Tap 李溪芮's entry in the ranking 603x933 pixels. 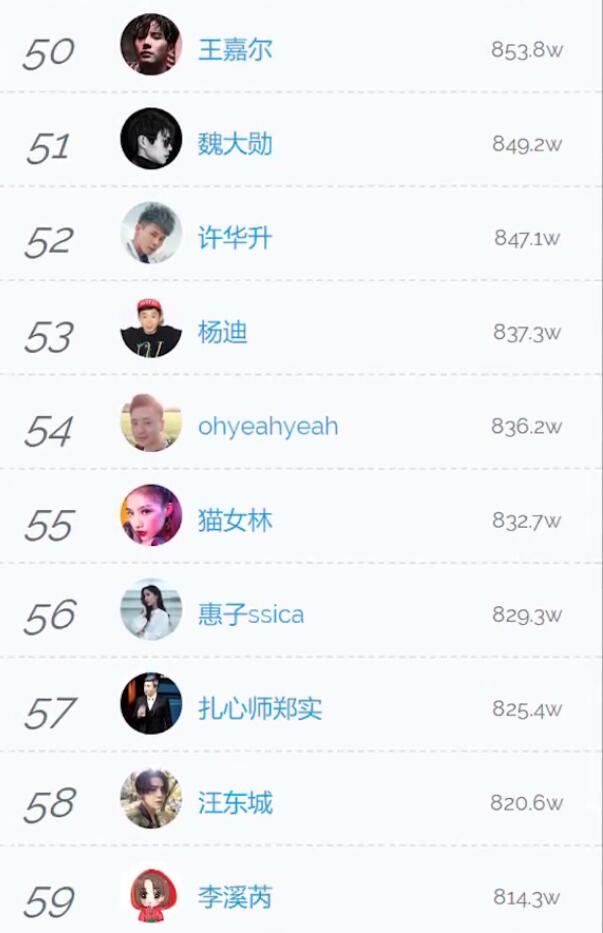(x=235, y=897)
